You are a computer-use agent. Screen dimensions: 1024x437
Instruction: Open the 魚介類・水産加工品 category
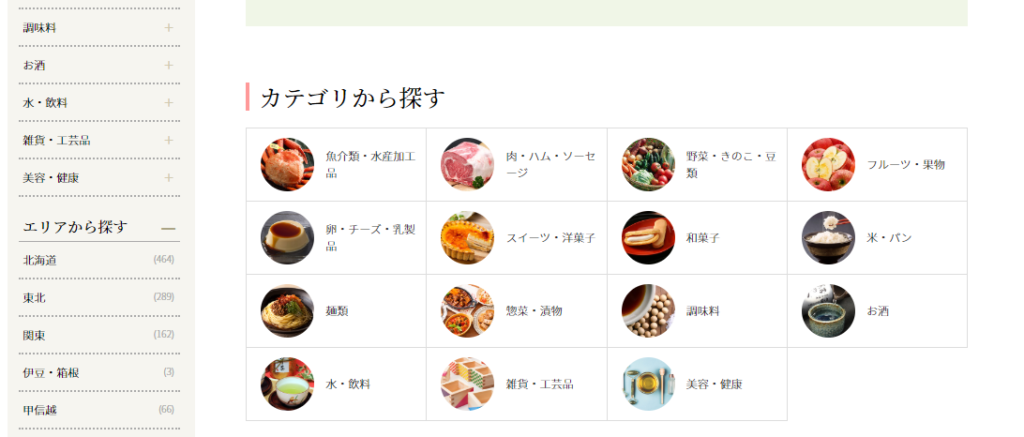coord(336,165)
